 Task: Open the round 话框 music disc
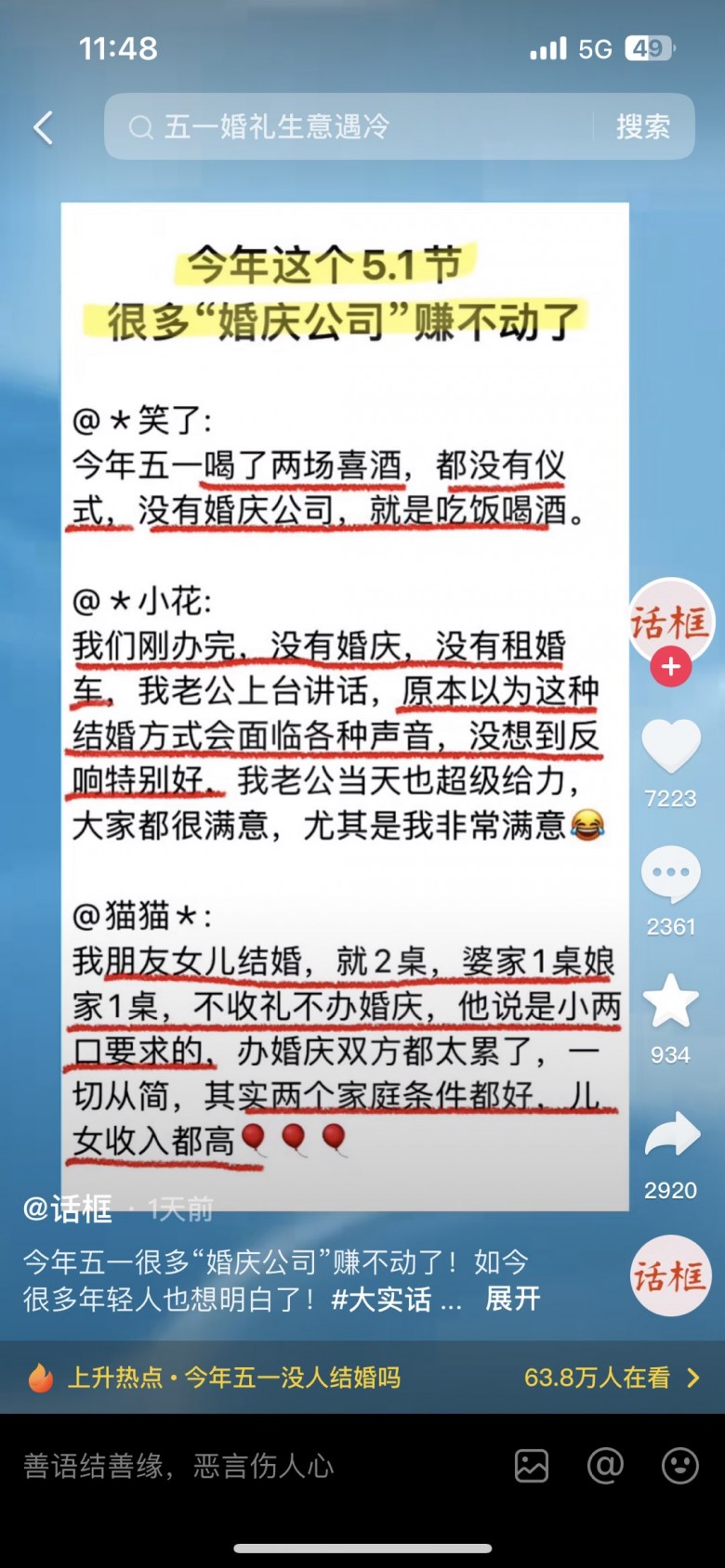click(x=670, y=1276)
